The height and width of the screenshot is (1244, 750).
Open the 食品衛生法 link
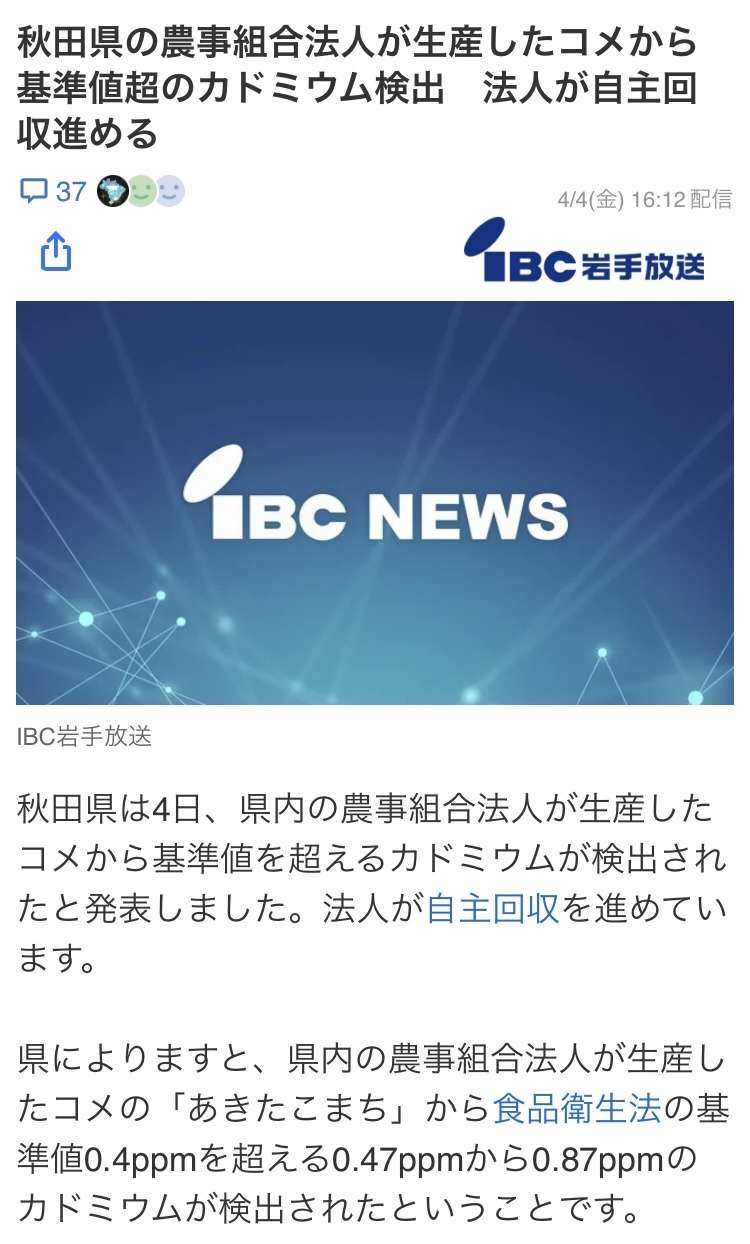577,1109
